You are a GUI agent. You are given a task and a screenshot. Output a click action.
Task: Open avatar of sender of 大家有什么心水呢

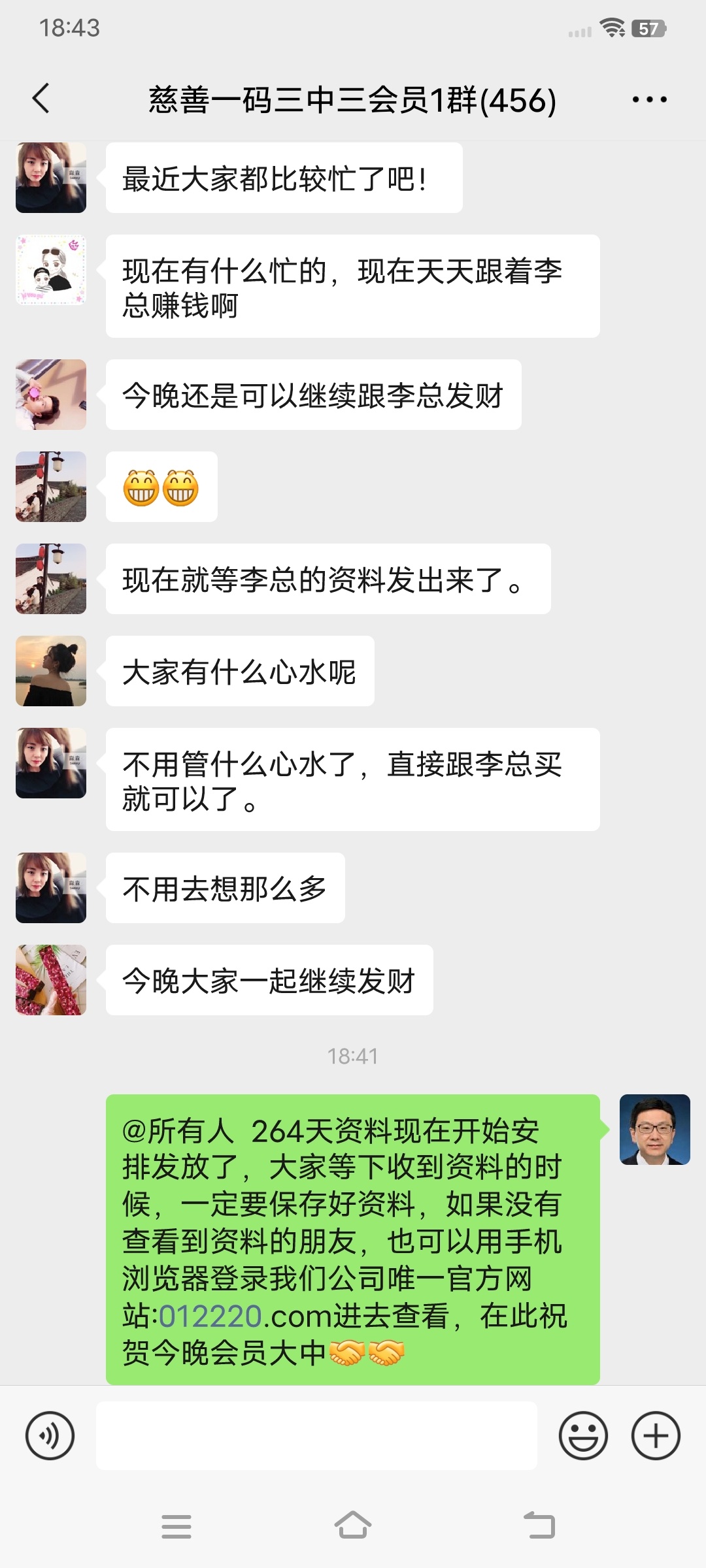51,671
